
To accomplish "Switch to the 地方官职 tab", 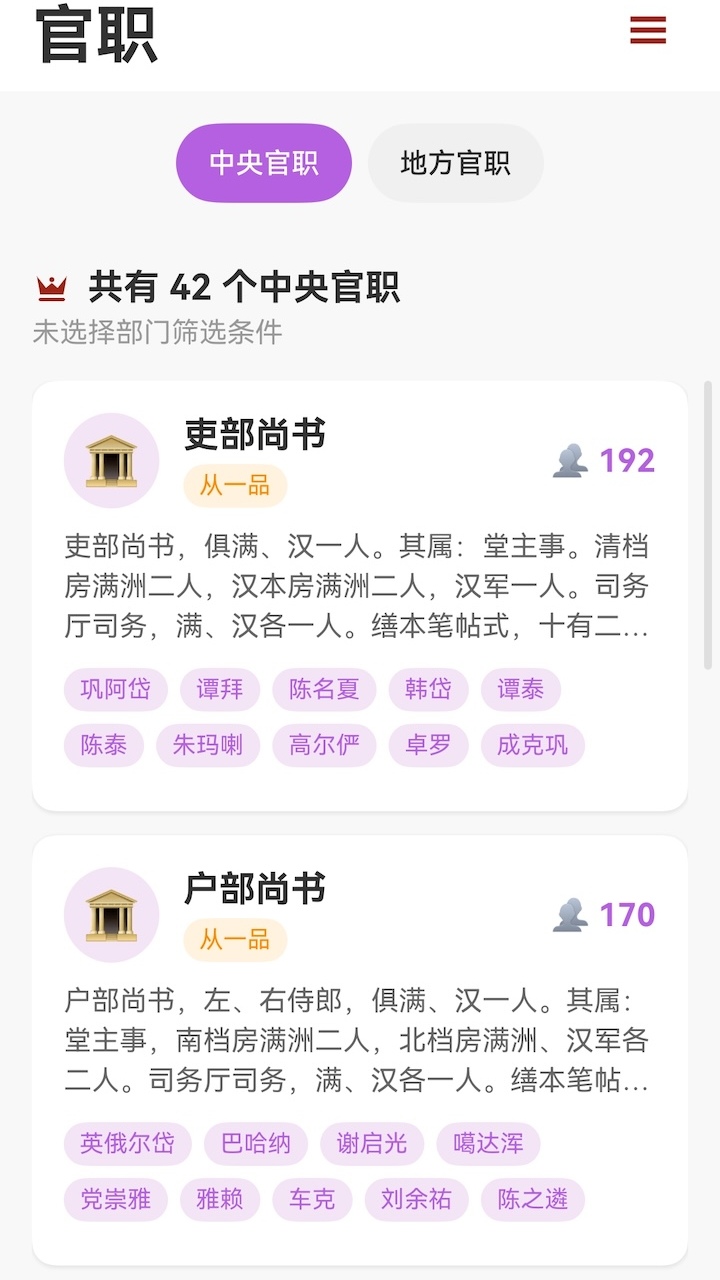I will click(455, 163).
